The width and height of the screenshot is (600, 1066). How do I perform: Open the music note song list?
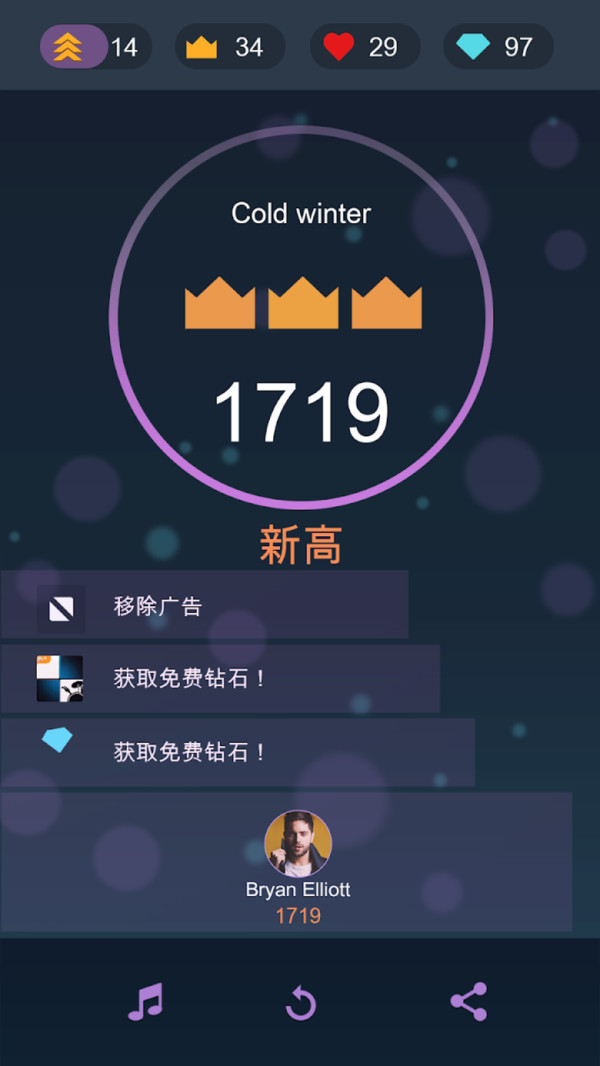pyautogui.click(x=144, y=1001)
